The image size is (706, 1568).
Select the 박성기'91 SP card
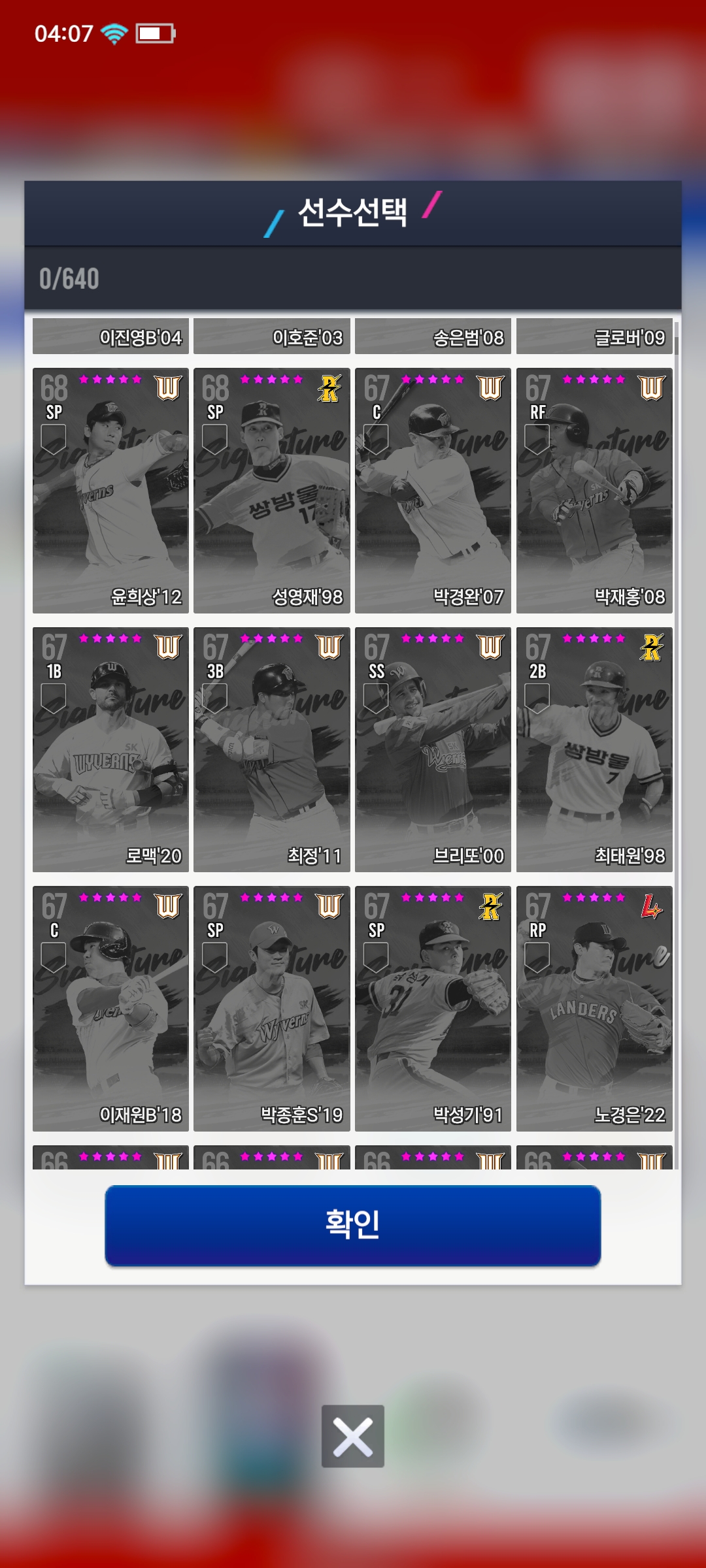point(433,1008)
